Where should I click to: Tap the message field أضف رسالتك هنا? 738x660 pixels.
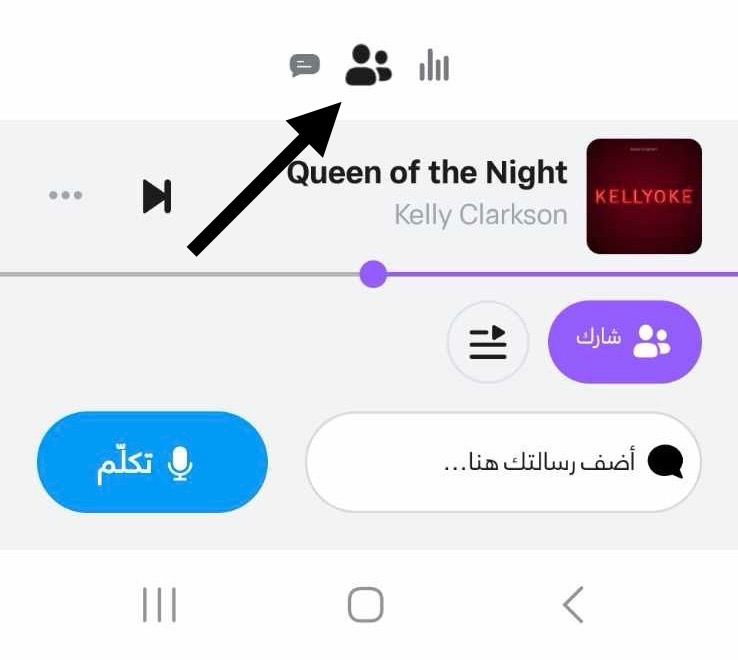503,462
